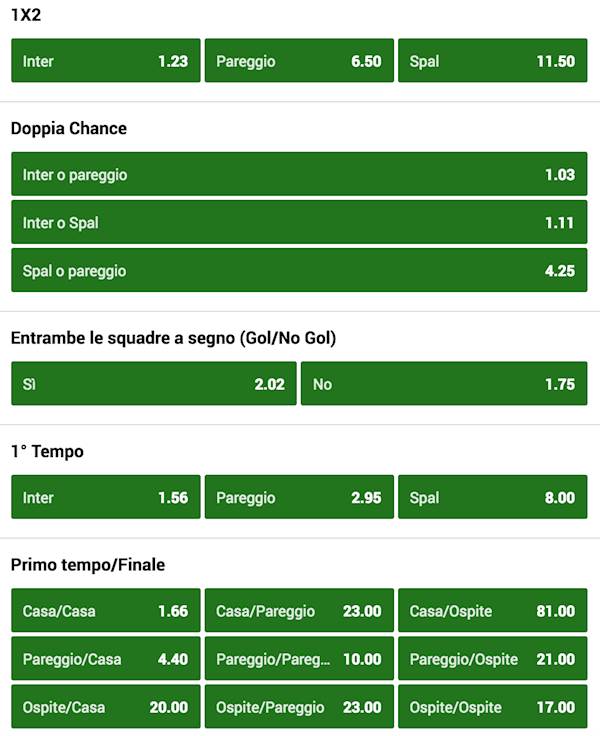This screenshot has width=600, height=736.
Task: Choose first-half Pareggio at 2.95
Action: coord(299,497)
